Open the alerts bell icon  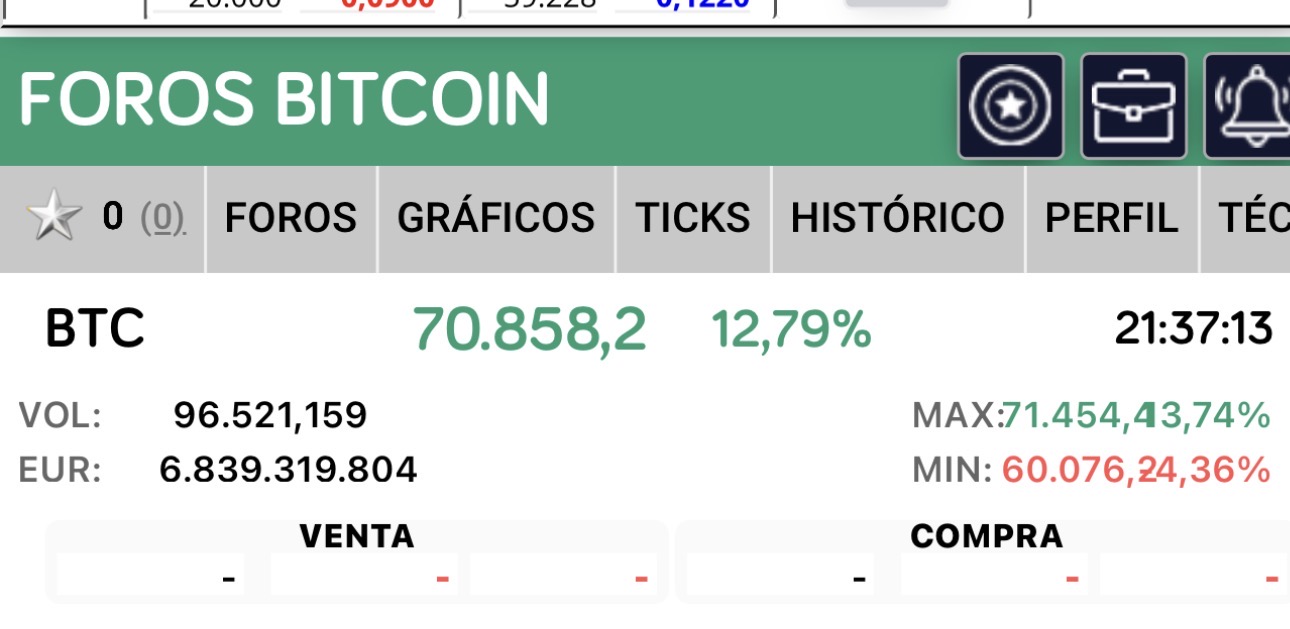tap(1250, 106)
